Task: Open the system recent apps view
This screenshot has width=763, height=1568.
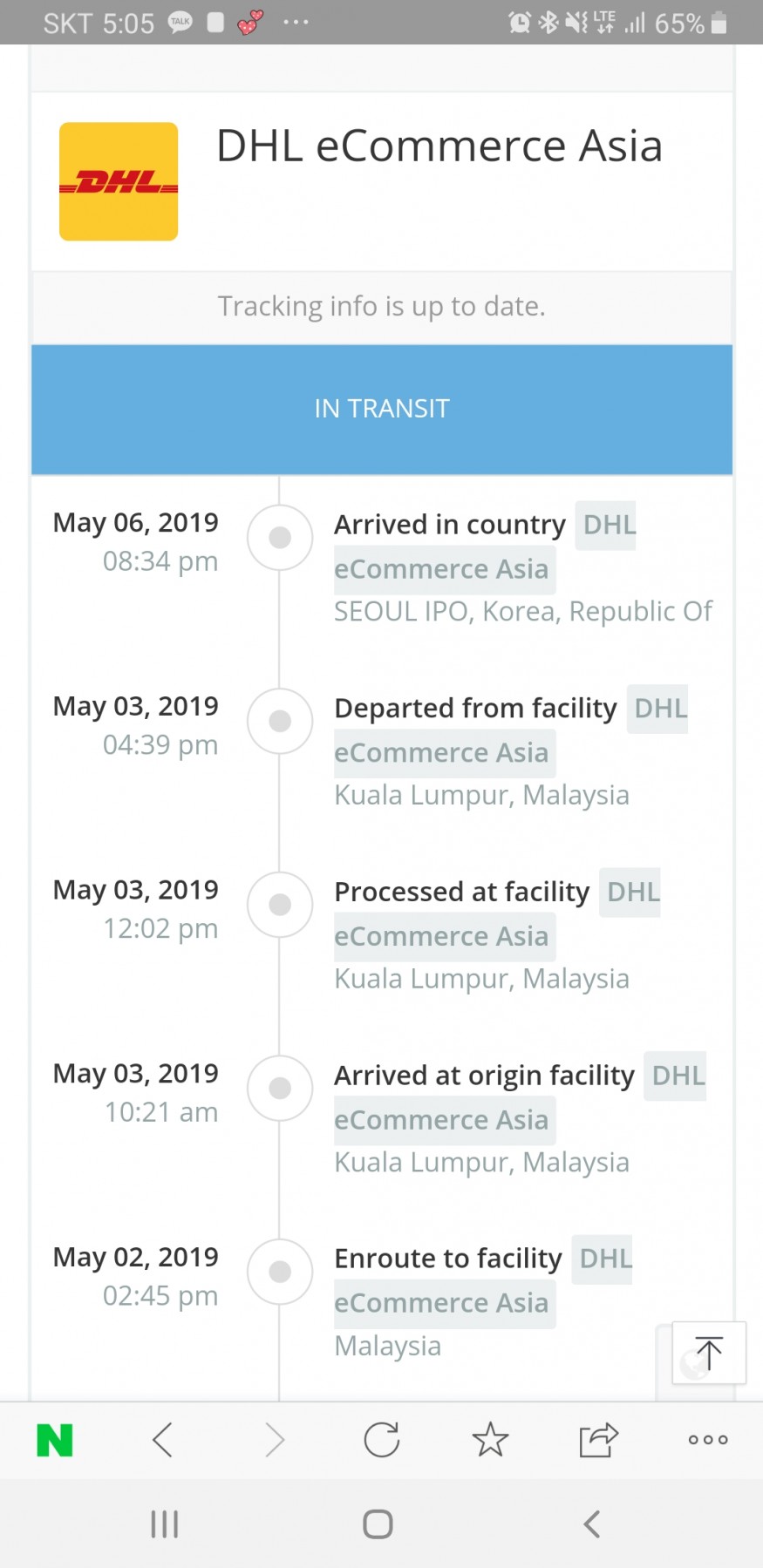Action: point(164,1524)
